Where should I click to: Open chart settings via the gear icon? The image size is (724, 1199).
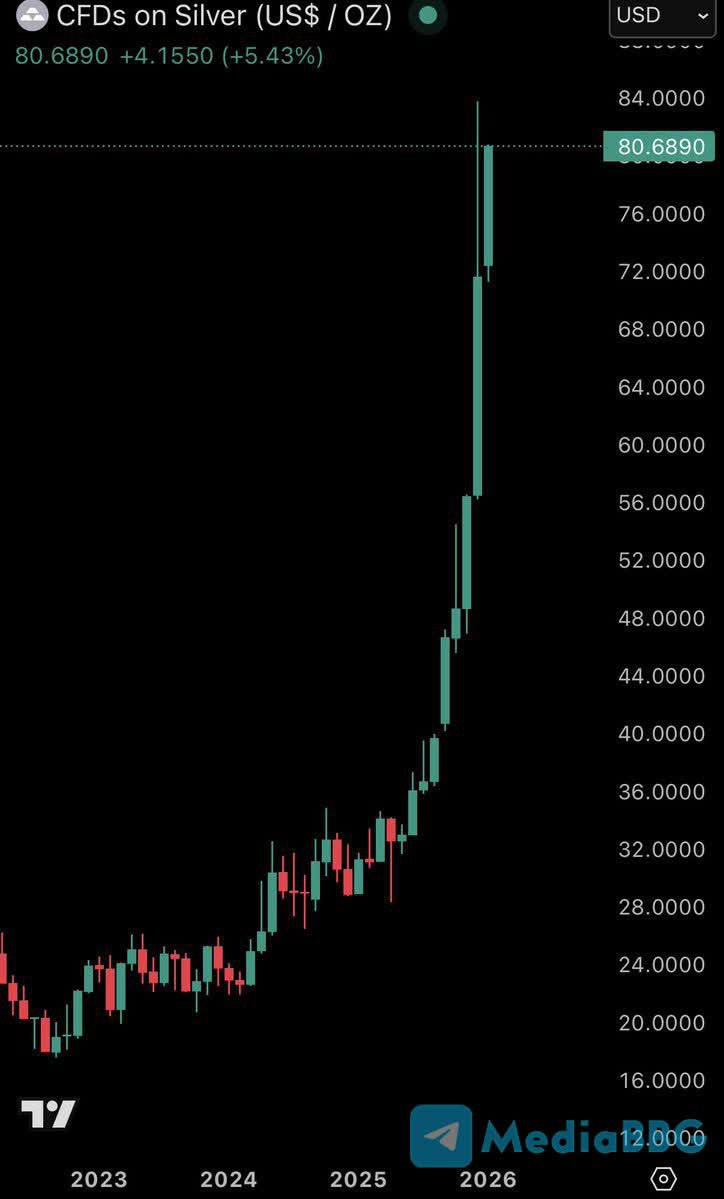[x=663, y=1177]
